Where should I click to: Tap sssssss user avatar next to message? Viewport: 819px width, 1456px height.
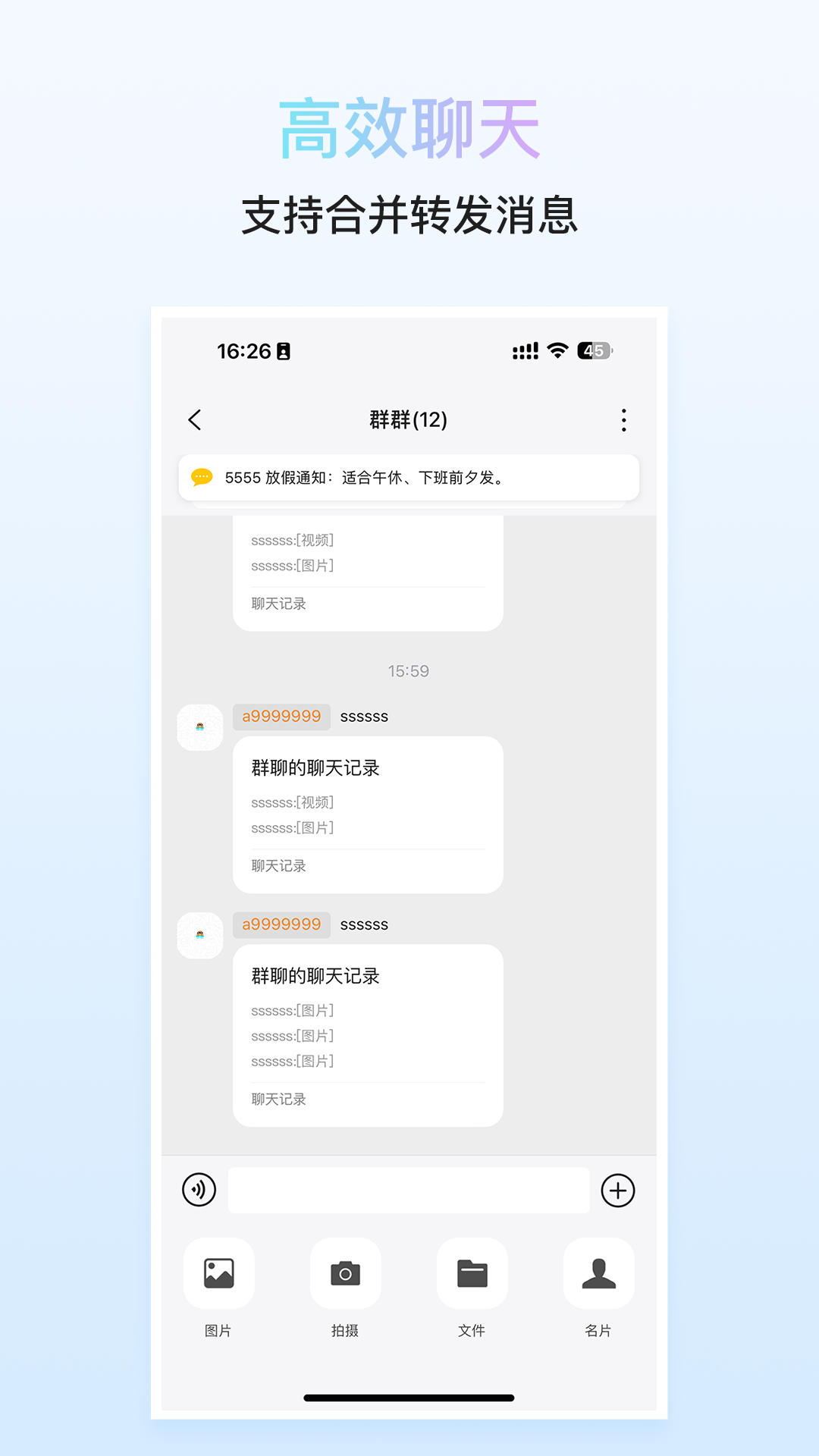coord(199,727)
